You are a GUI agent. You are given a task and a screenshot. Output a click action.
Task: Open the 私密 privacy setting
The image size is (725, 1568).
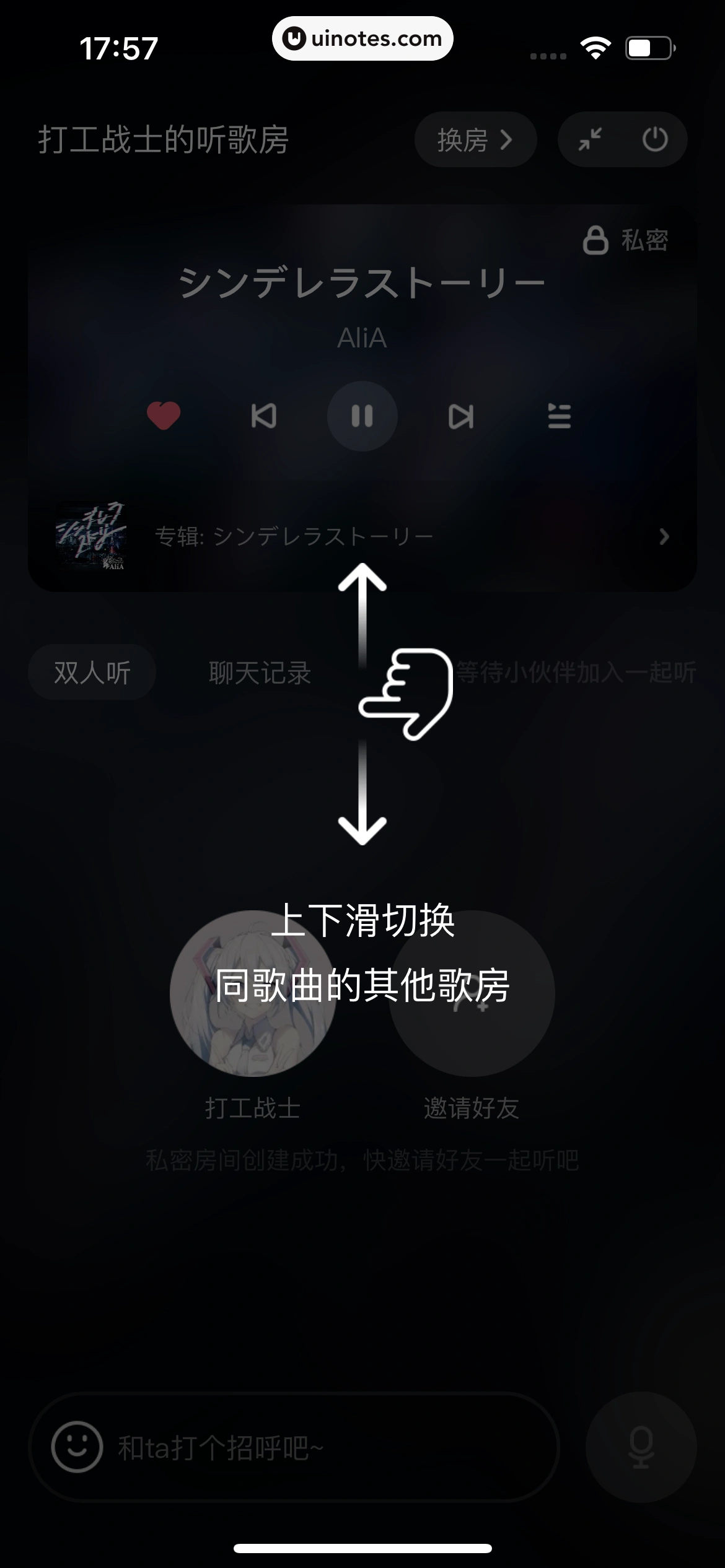pos(626,240)
